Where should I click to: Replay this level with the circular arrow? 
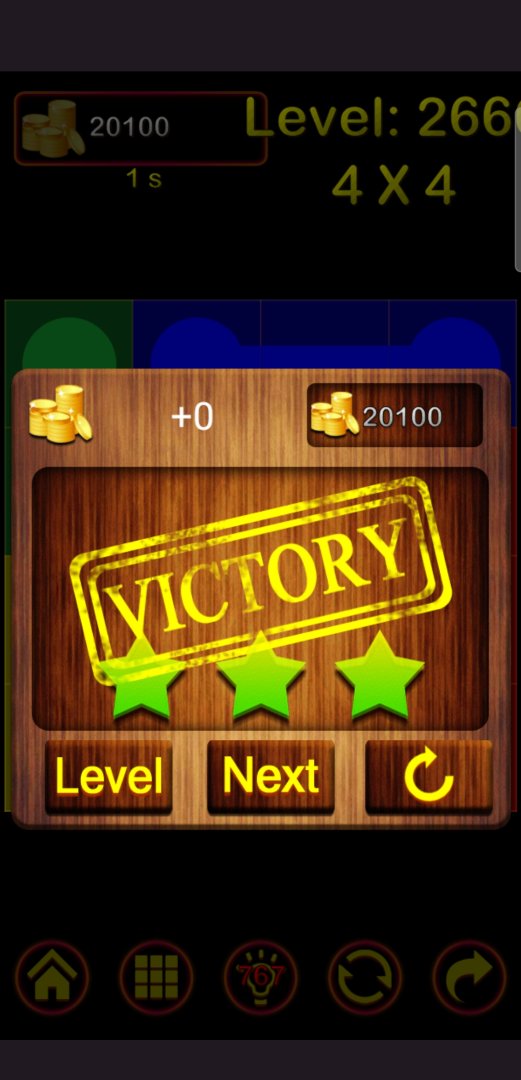click(429, 776)
